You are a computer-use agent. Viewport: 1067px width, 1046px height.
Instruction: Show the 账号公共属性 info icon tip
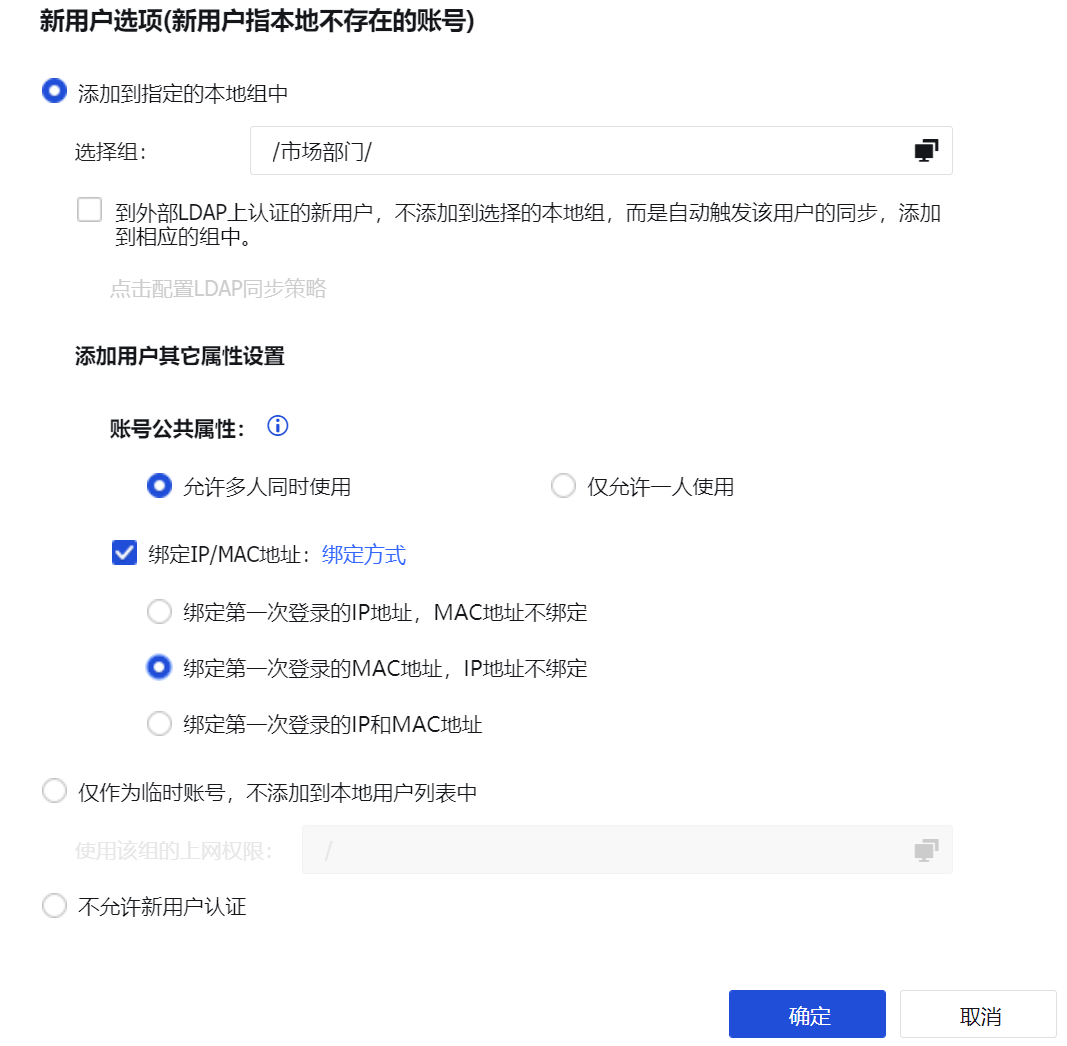click(278, 427)
